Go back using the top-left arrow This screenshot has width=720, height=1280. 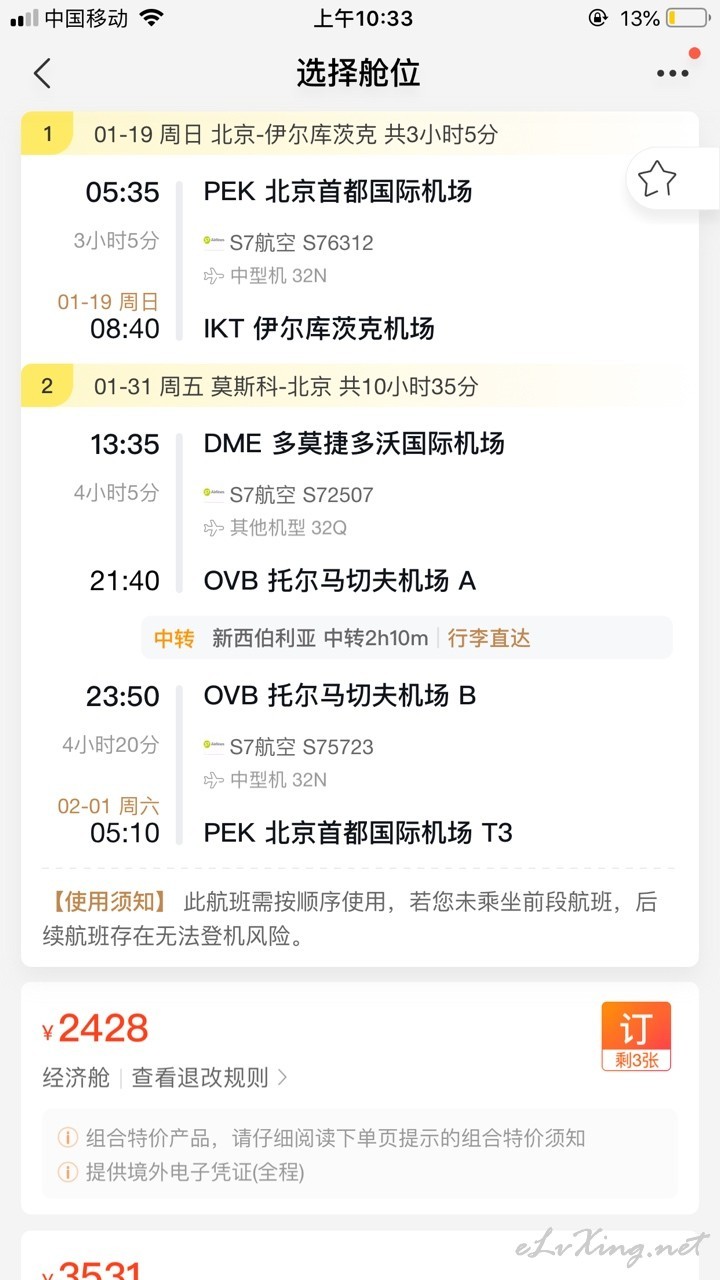[42, 73]
